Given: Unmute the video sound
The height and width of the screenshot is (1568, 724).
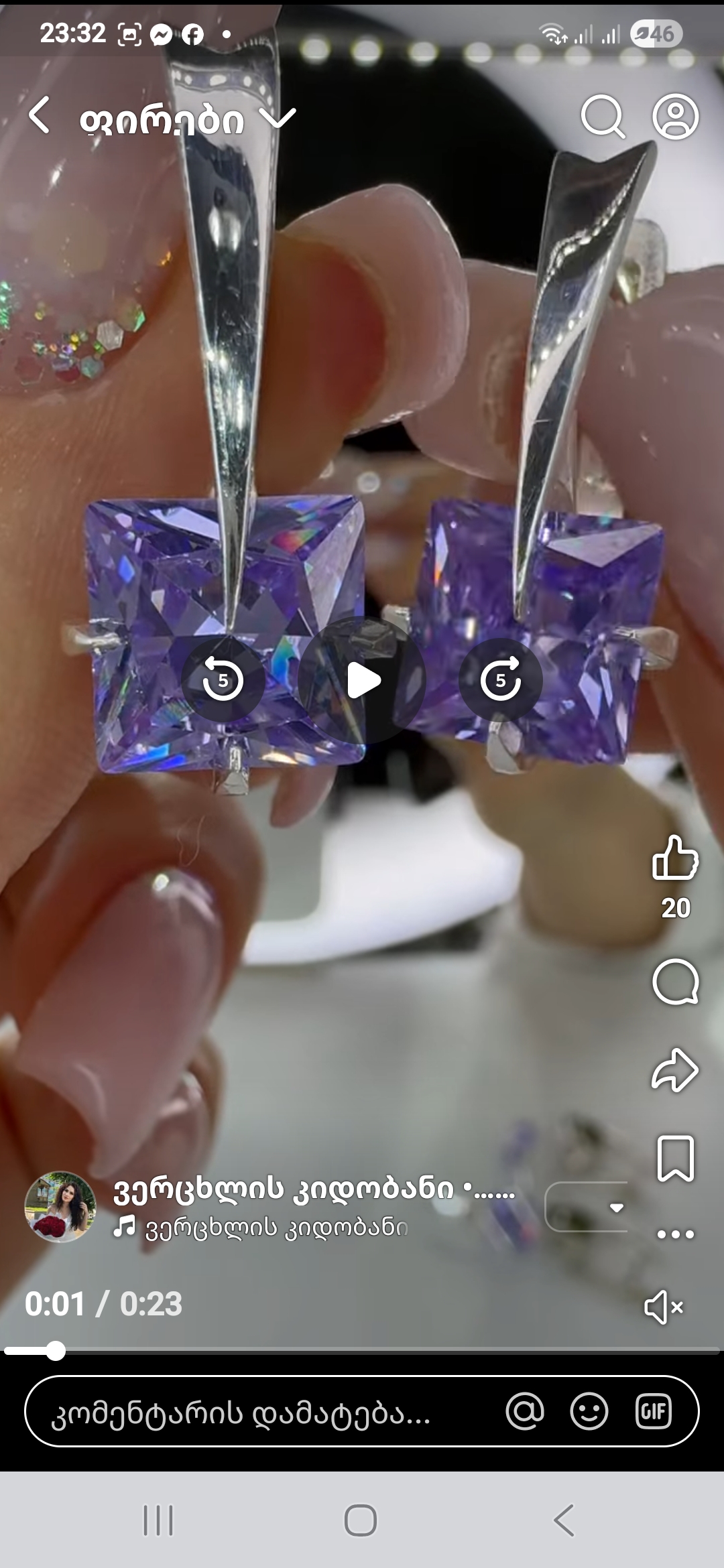Looking at the screenshot, I should (x=663, y=1307).
